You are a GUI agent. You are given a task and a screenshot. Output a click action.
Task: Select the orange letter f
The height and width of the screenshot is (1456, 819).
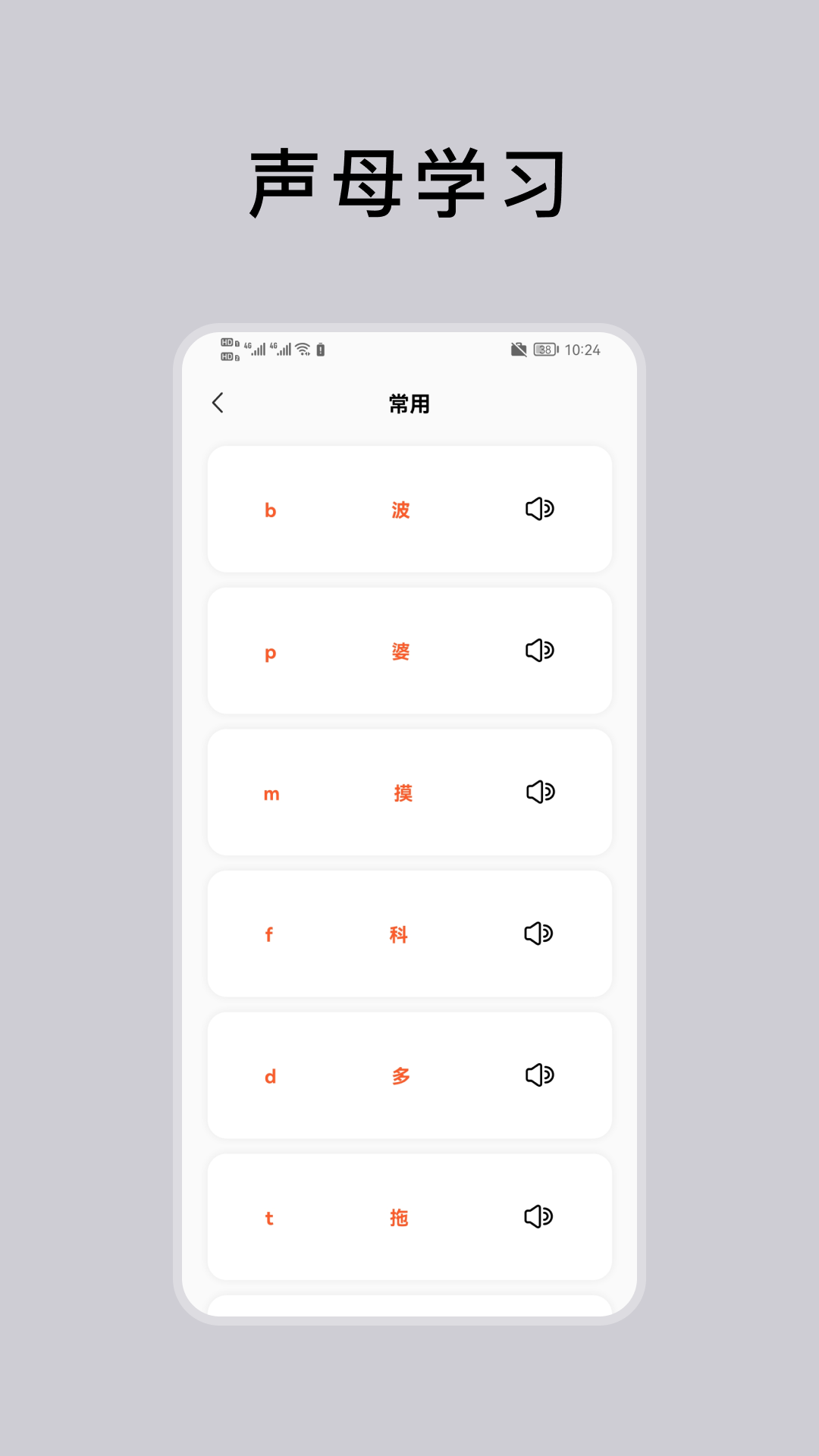[x=268, y=935]
